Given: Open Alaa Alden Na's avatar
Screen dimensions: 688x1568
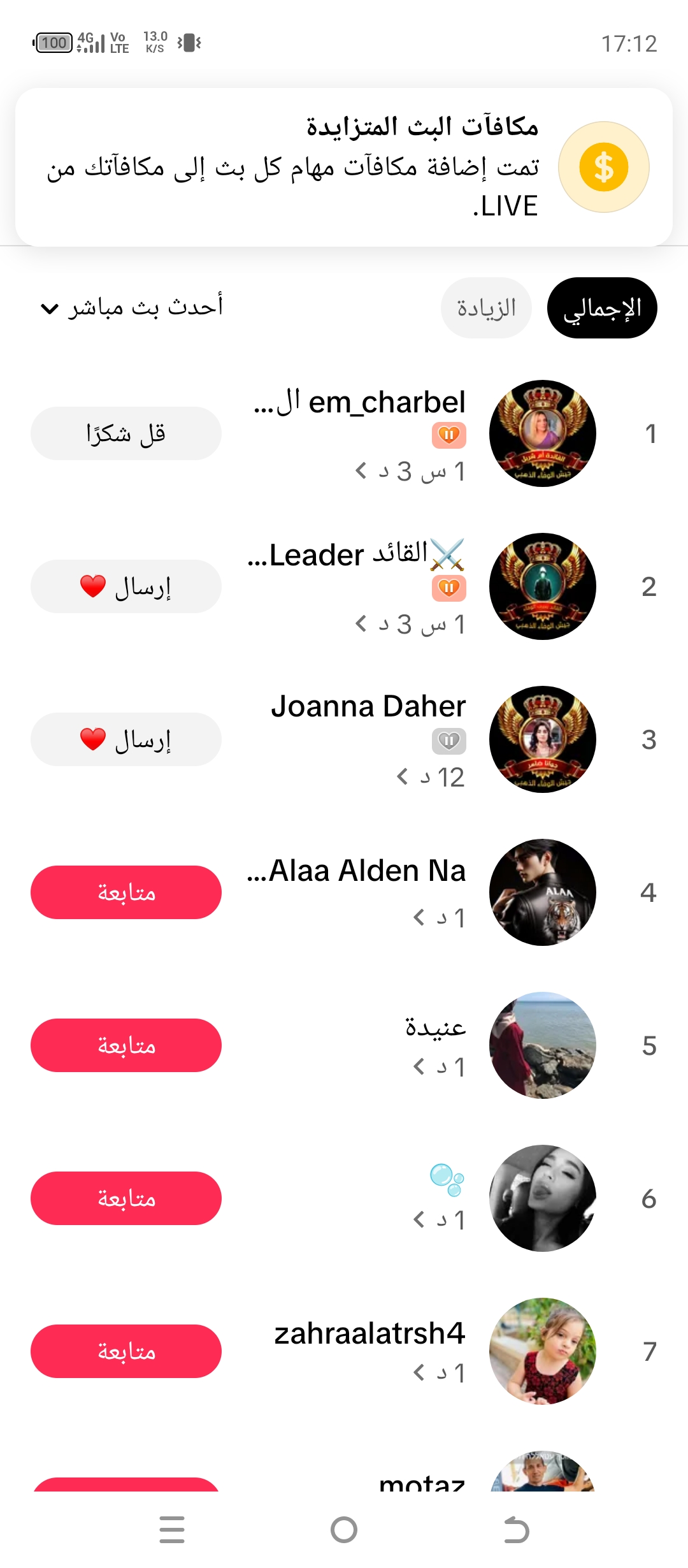Looking at the screenshot, I should click(x=543, y=892).
